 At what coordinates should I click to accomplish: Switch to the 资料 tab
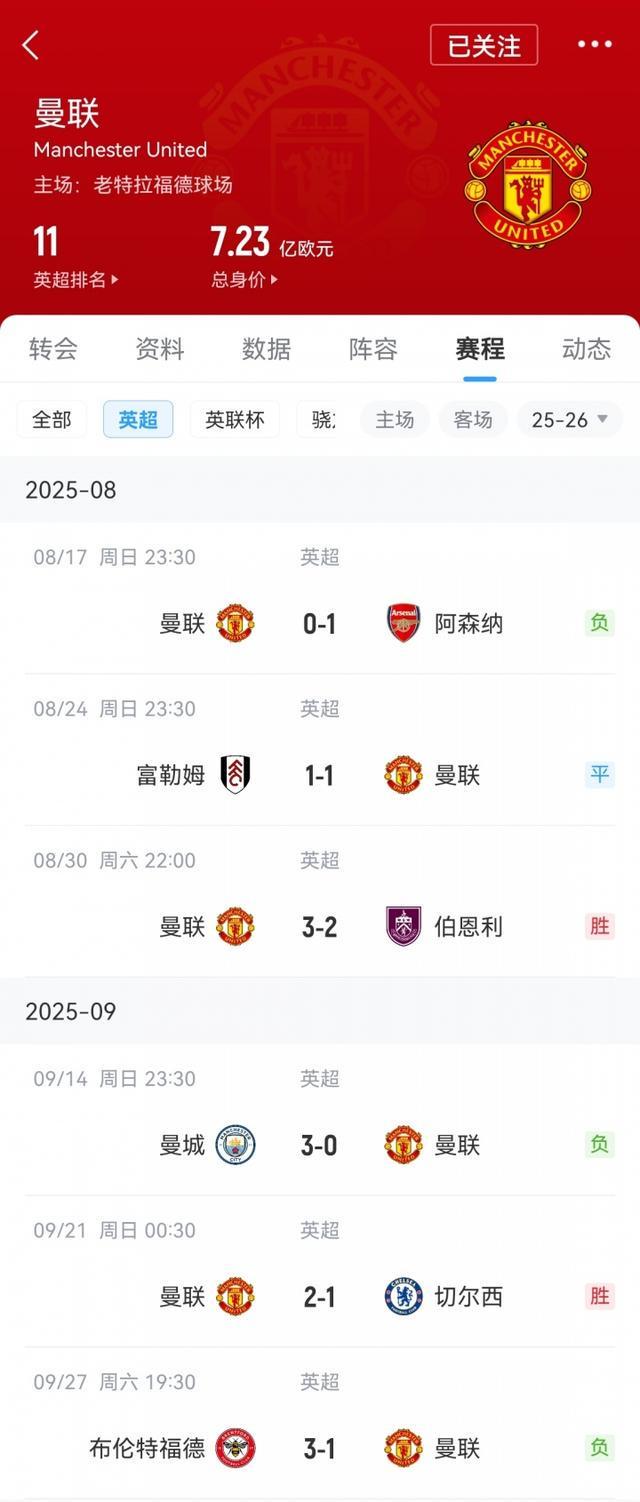160,349
